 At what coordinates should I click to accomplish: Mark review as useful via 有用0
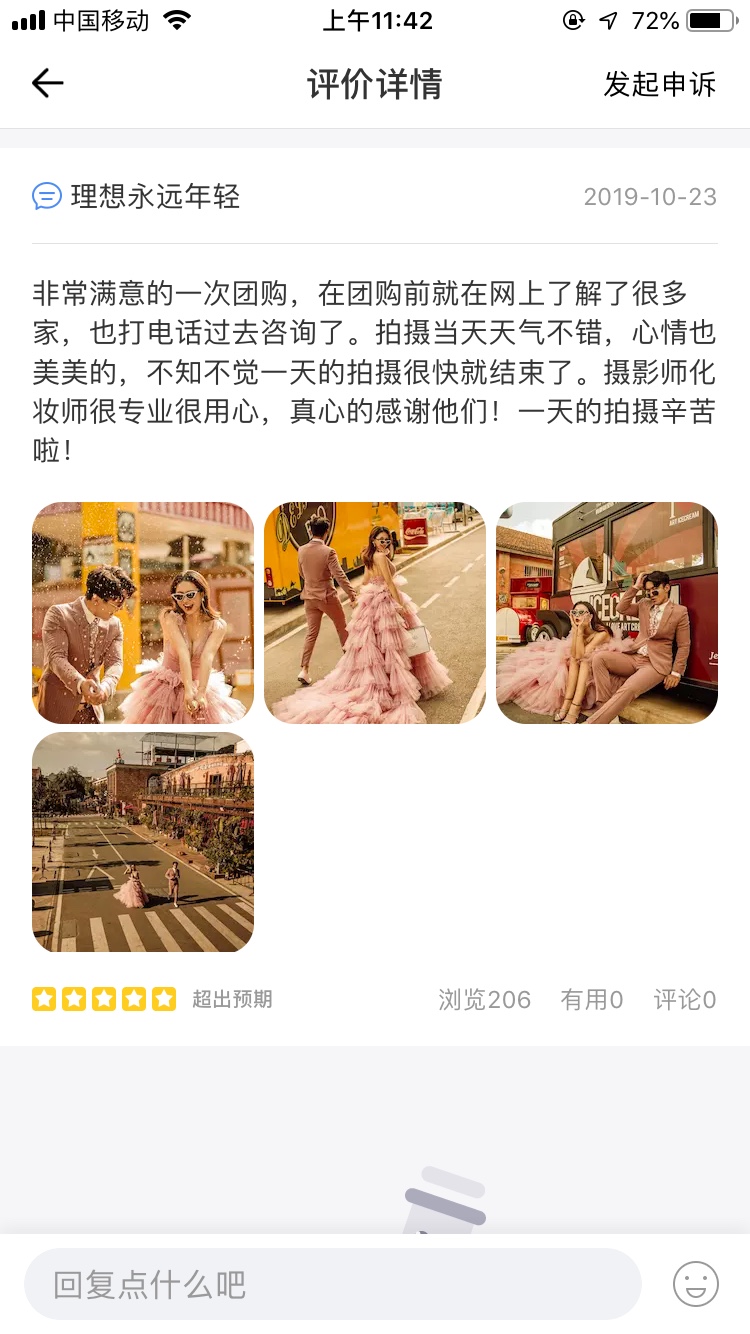(x=592, y=999)
